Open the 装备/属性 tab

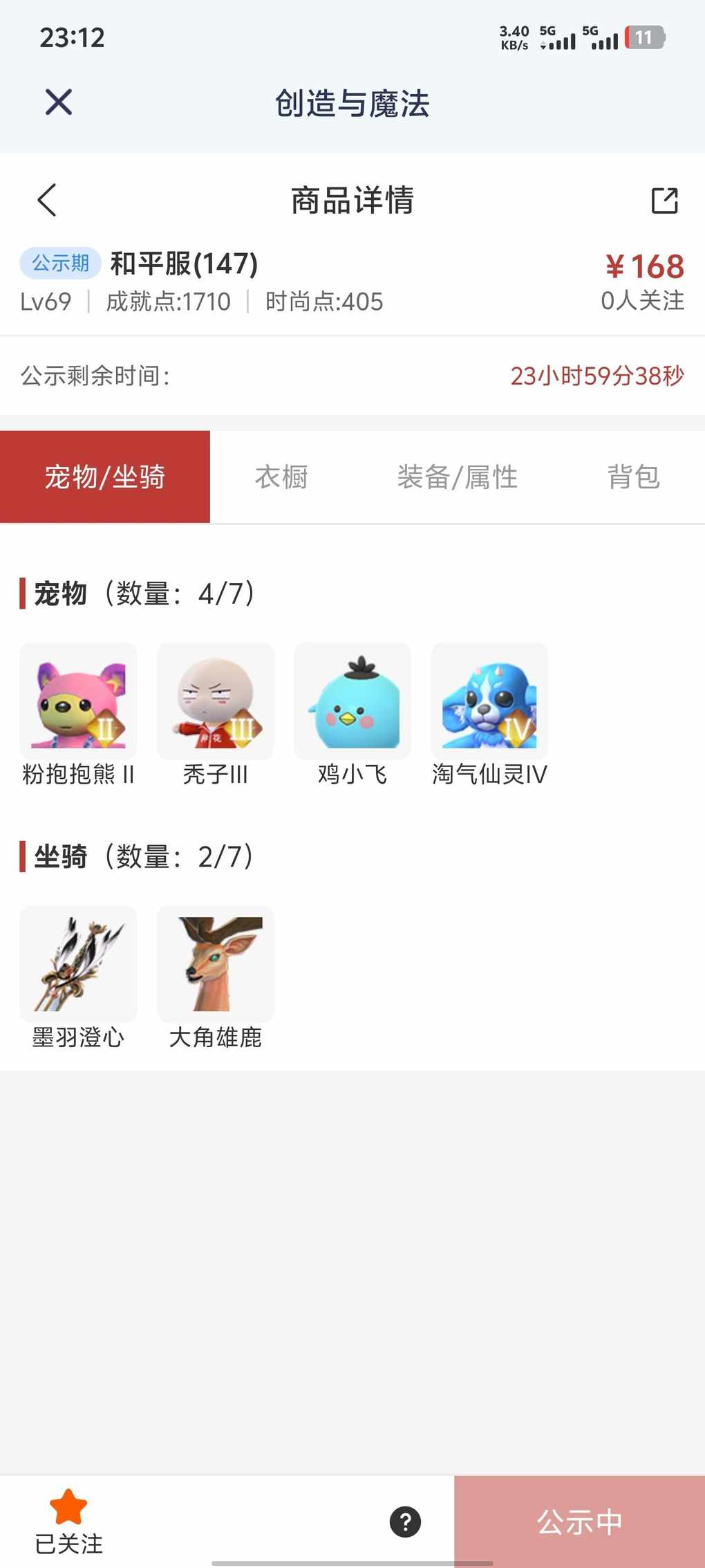[457, 477]
